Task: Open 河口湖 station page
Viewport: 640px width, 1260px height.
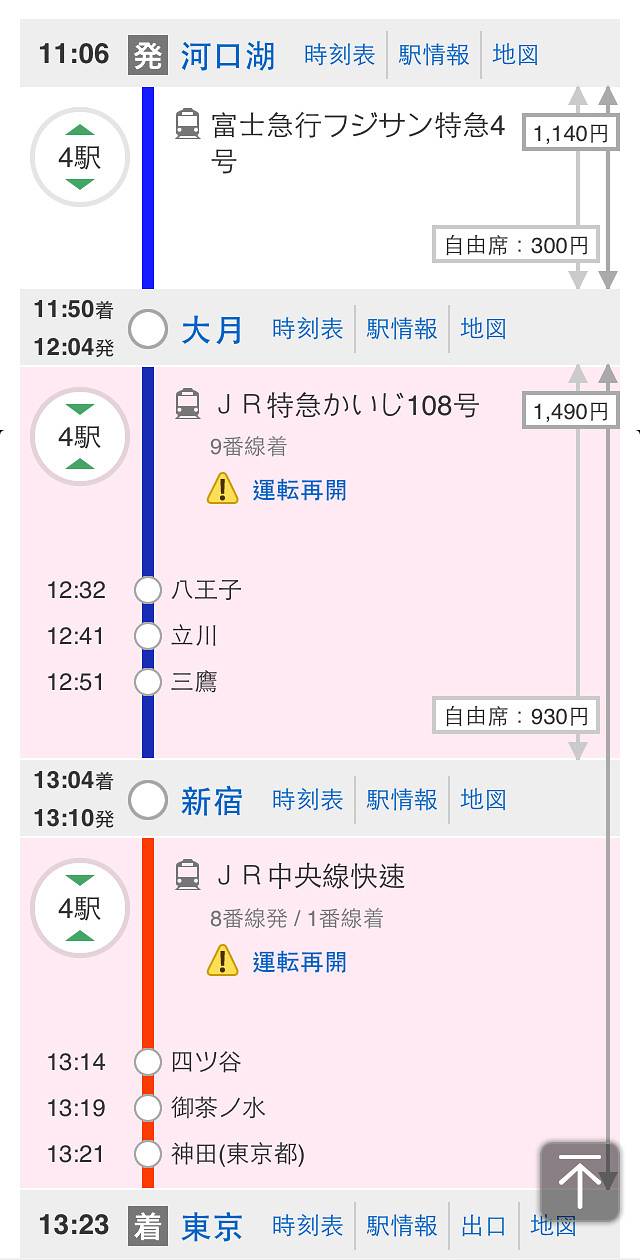Action: (x=227, y=55)
